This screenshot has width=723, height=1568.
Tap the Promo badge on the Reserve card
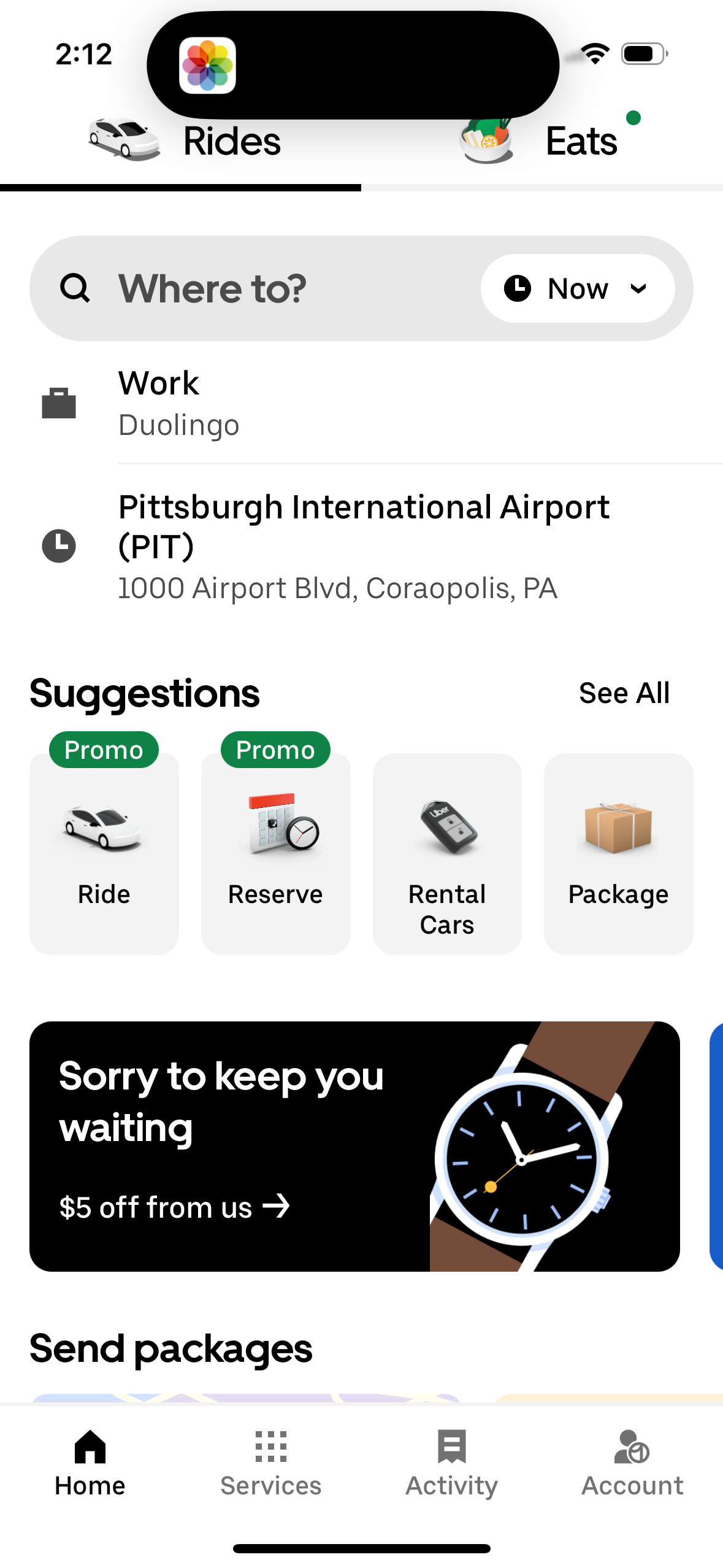coord(275,749)
